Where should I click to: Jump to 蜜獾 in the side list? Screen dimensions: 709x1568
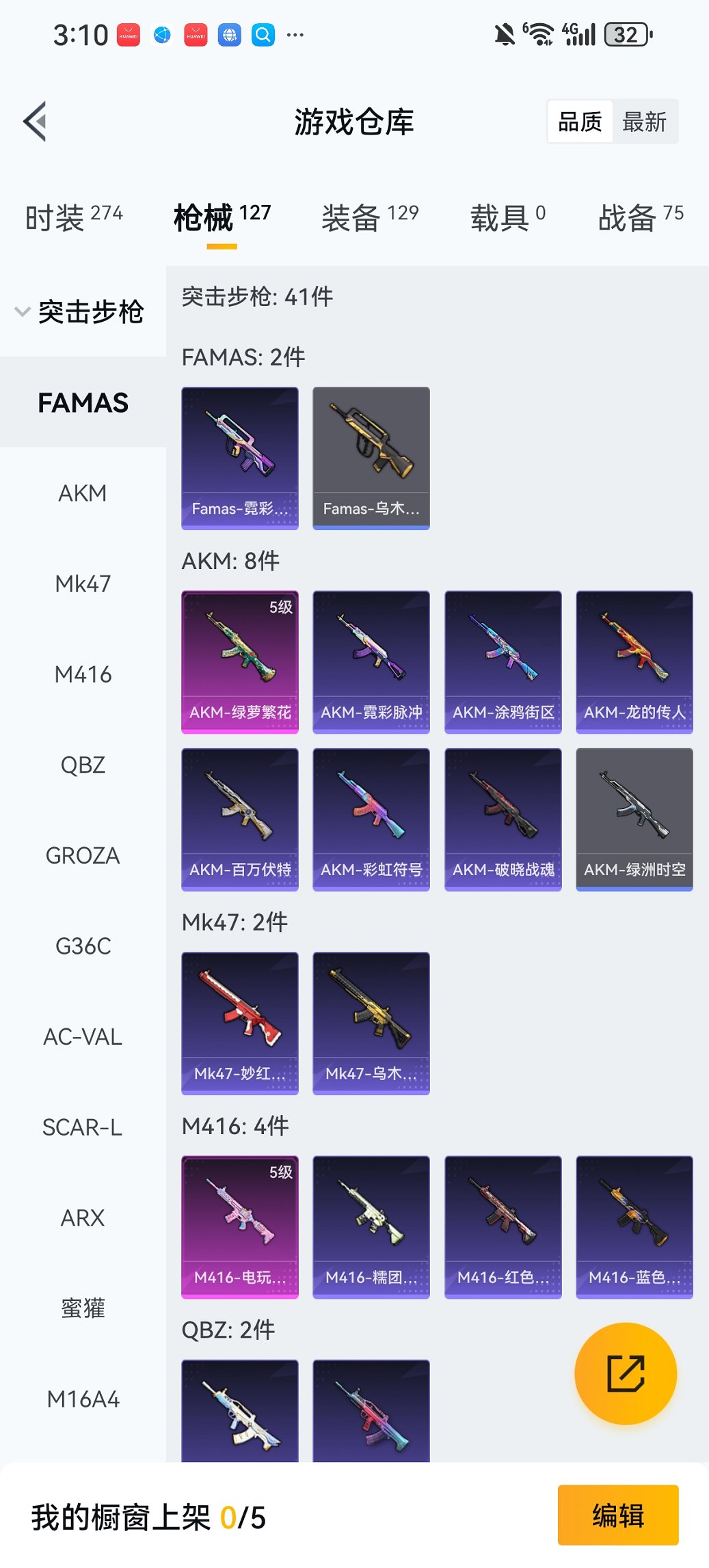[x=83, y=1308]
